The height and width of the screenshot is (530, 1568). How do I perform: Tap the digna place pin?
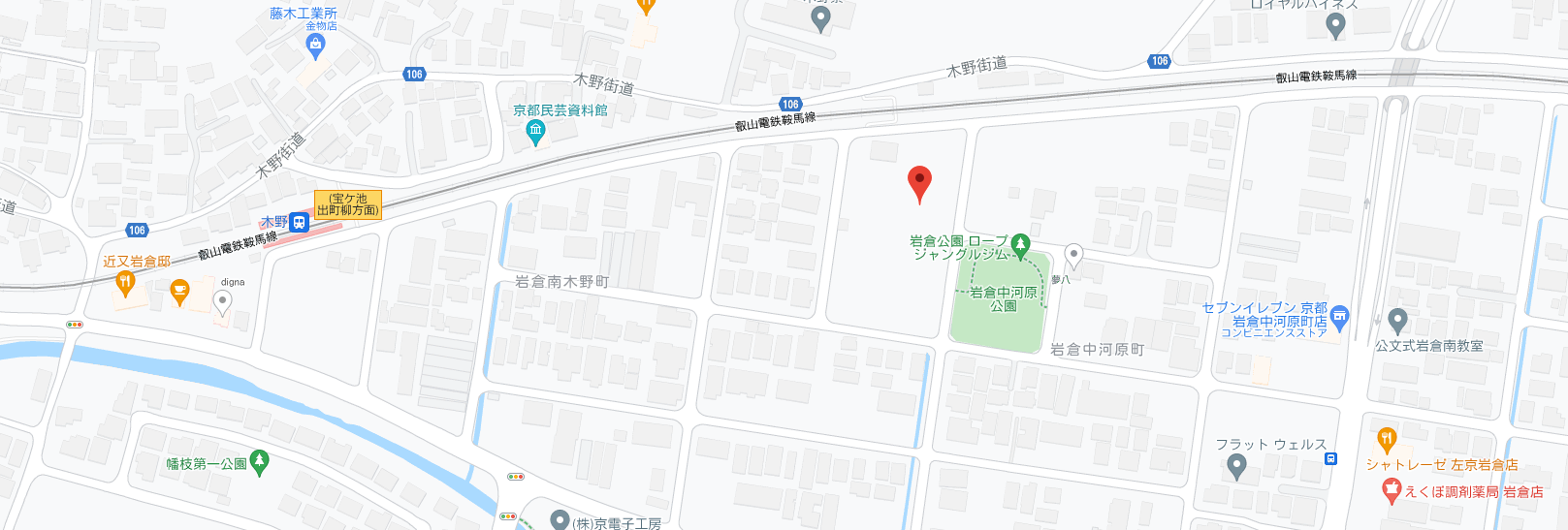pyautogui.click(x=223, y=302)
